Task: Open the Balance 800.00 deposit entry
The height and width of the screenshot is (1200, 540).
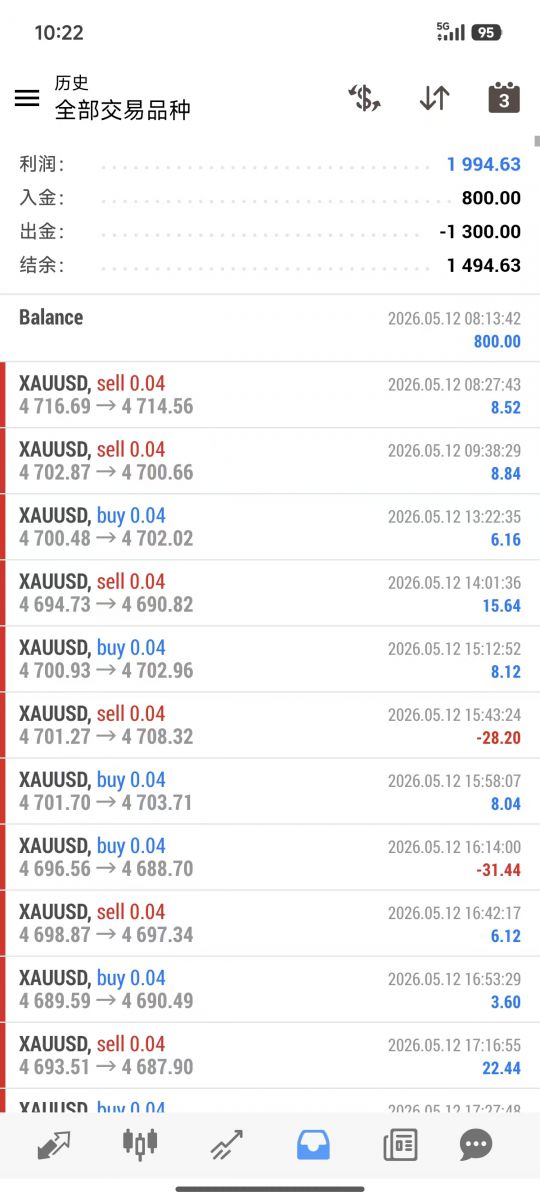Action: pos(270,329)
